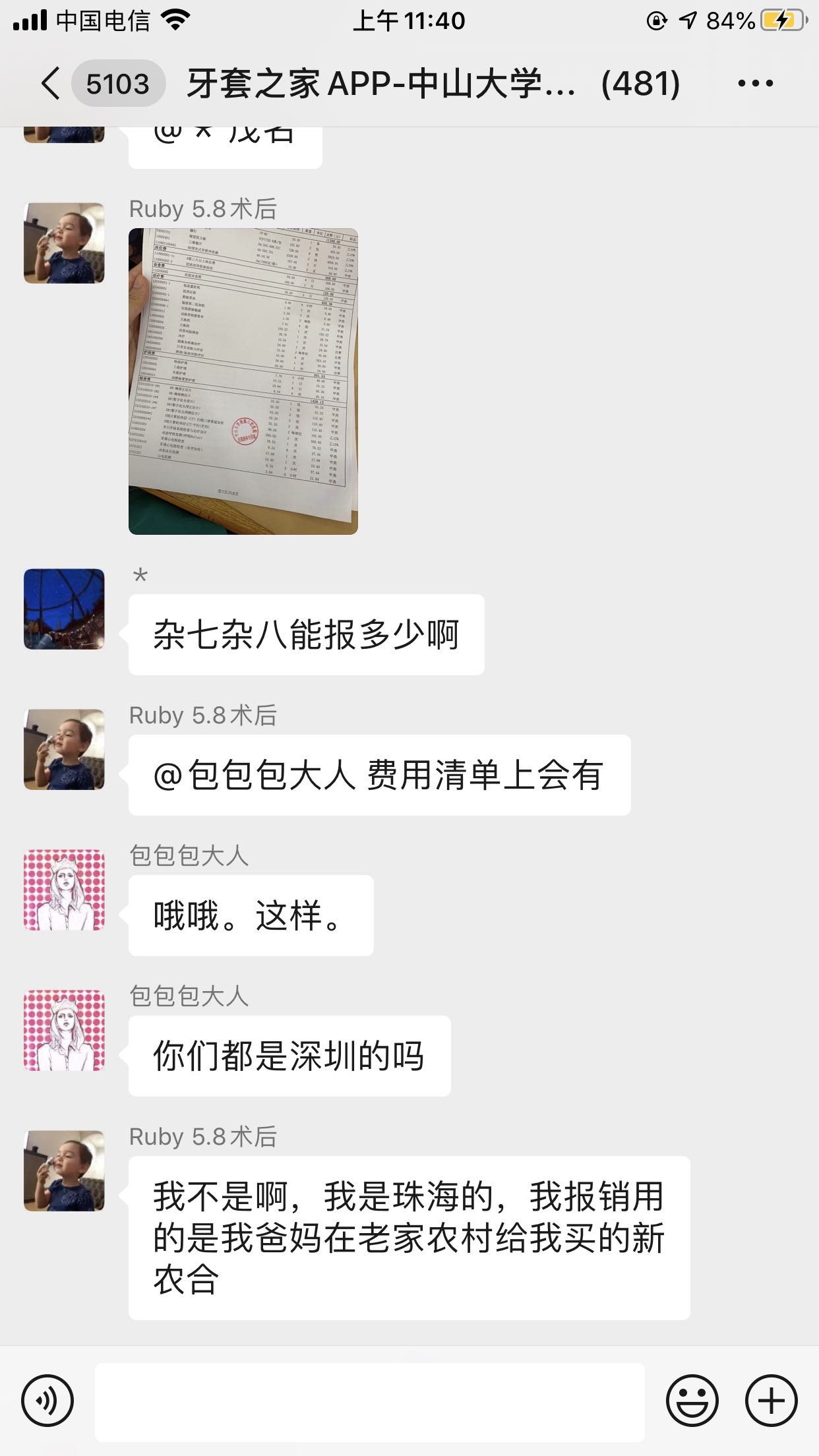Open 包包包大人's avatar above 哦哦。这样。
The image size is (819, 1456).
[64, 890]
